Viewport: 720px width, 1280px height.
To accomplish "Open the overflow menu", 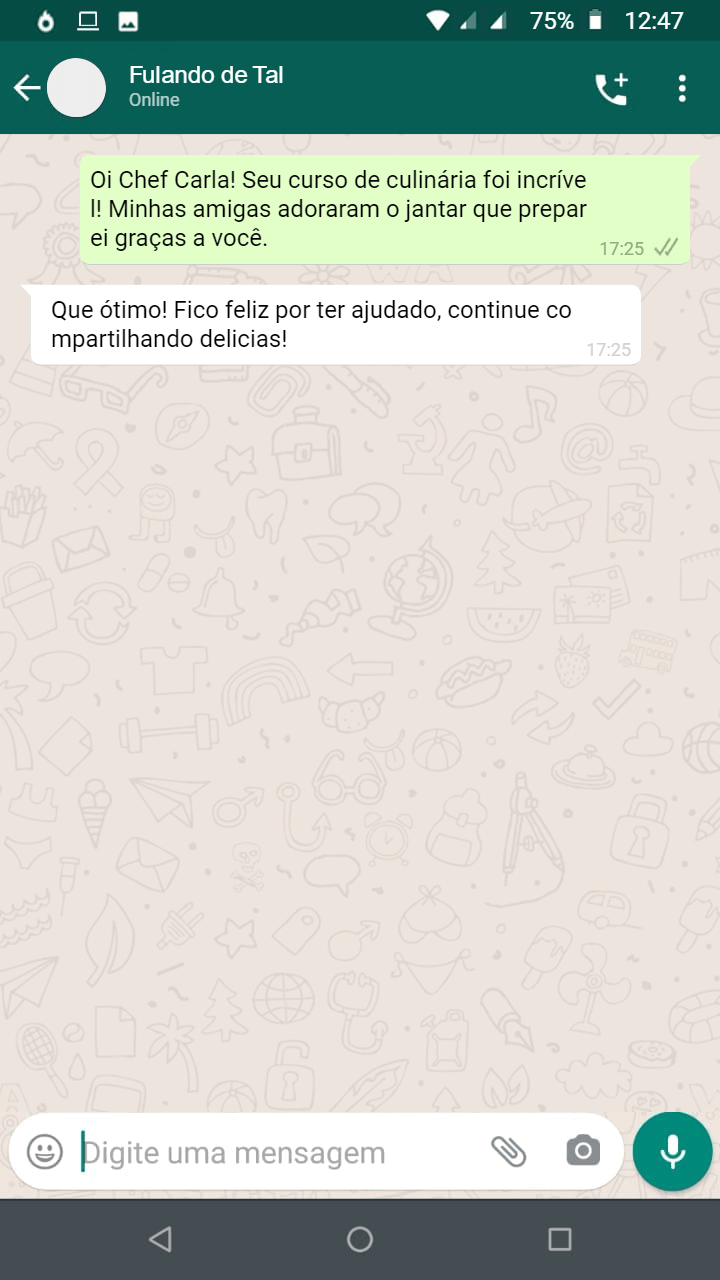I will [682, 89].
